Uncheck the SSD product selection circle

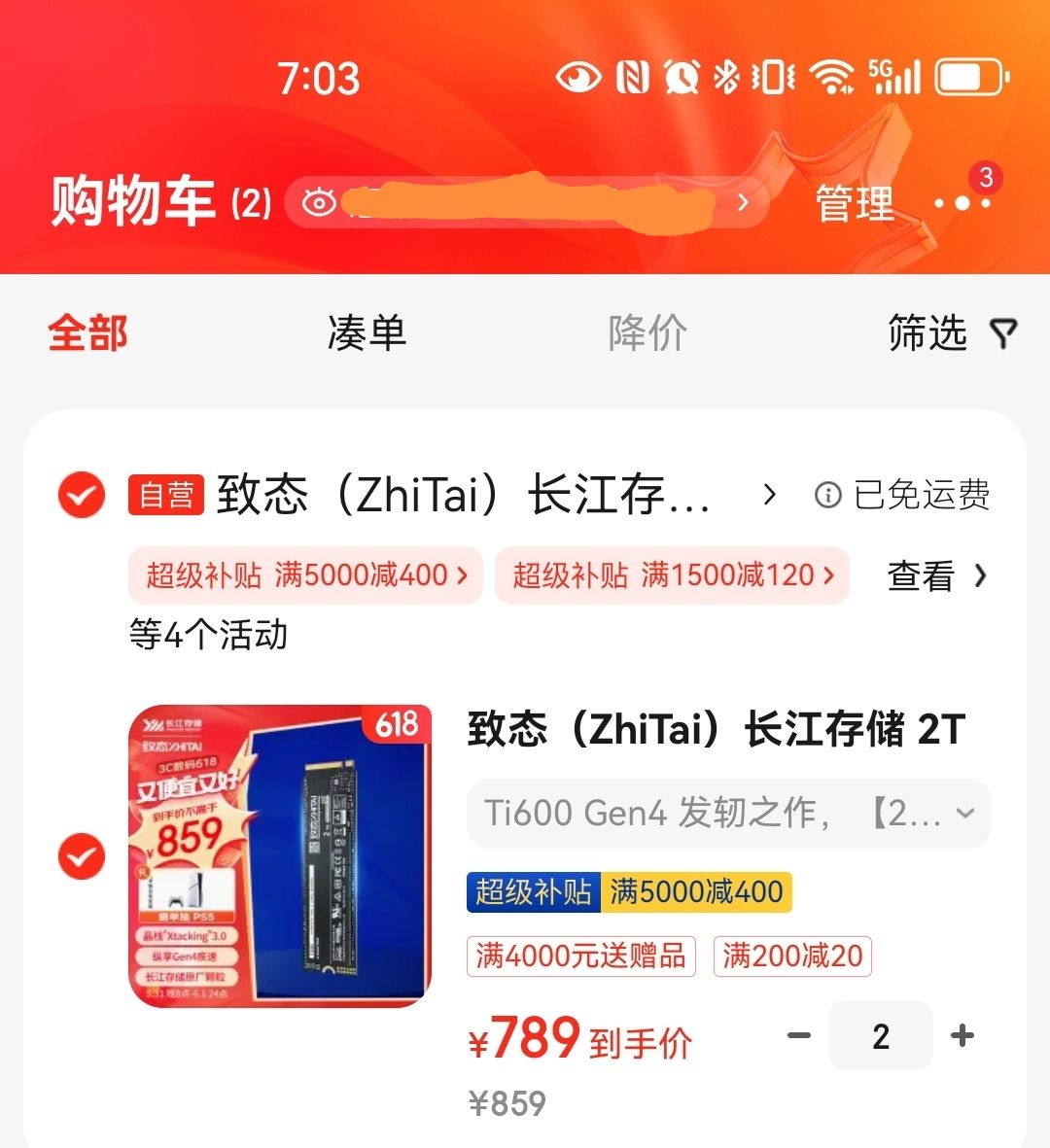click(x=81, y=858)
